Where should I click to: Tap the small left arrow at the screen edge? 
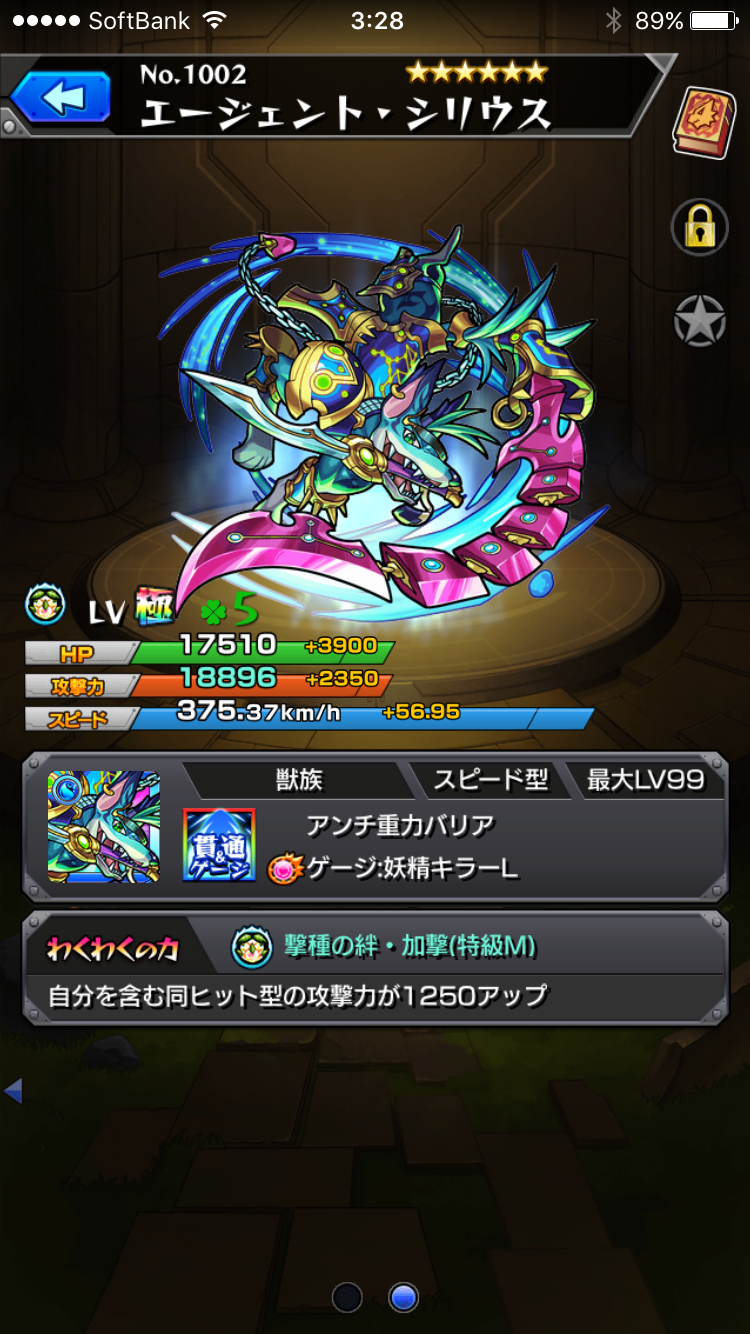[x=13, y=1091]
